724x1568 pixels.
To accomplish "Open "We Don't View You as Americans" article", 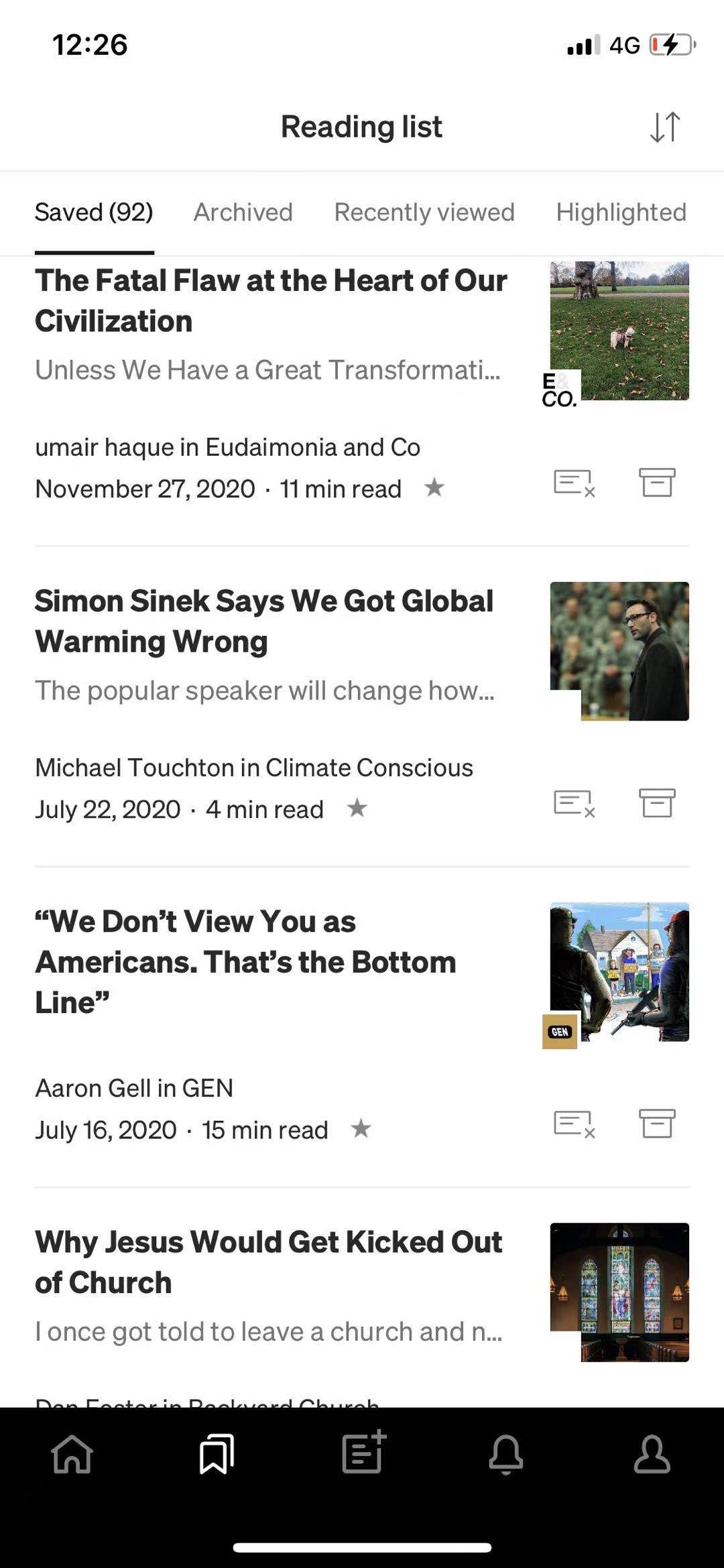I will click(x=245, y=961).
